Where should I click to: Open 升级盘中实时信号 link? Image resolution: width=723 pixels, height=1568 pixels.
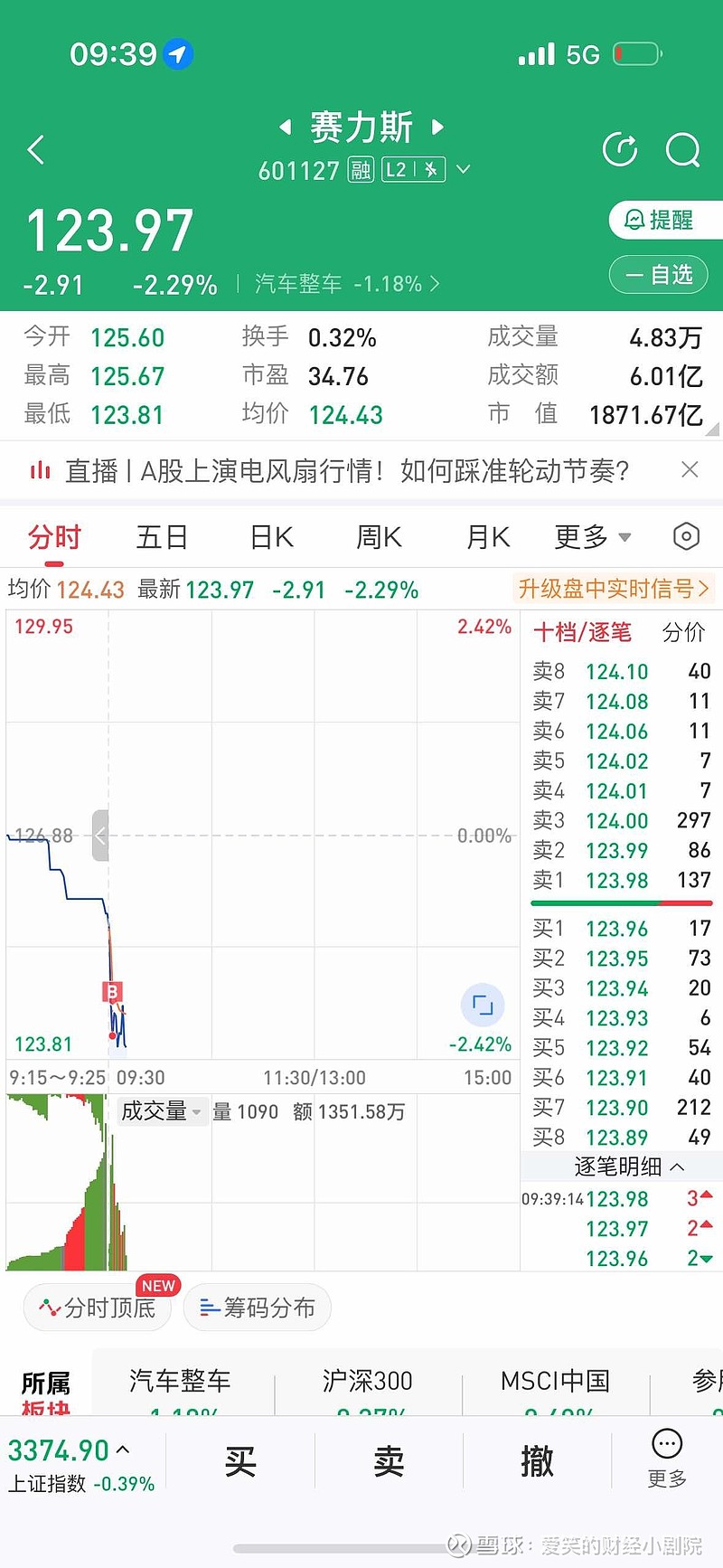click(614, 589)
